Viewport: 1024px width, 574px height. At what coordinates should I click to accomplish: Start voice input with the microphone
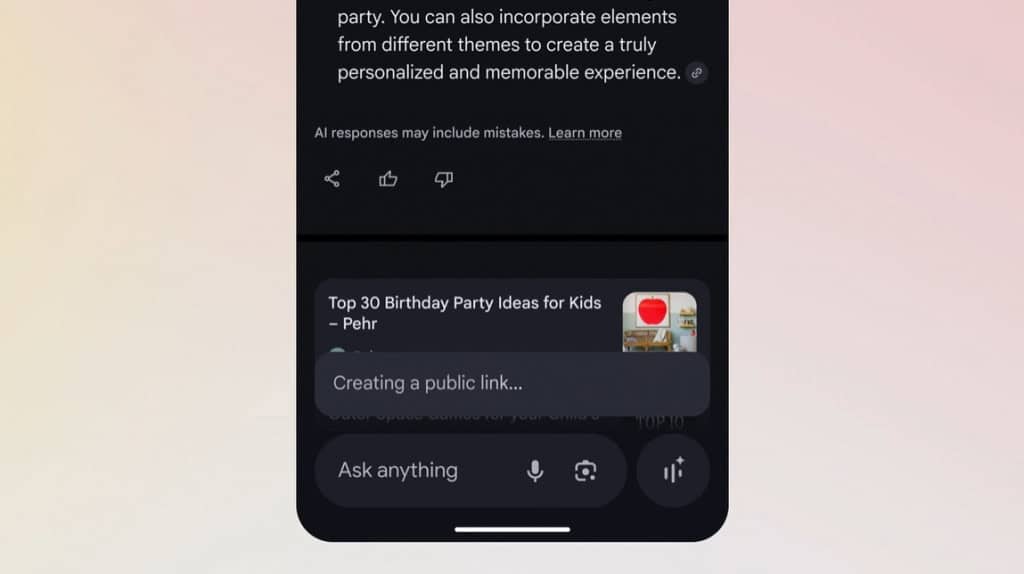tap(535, 471)
